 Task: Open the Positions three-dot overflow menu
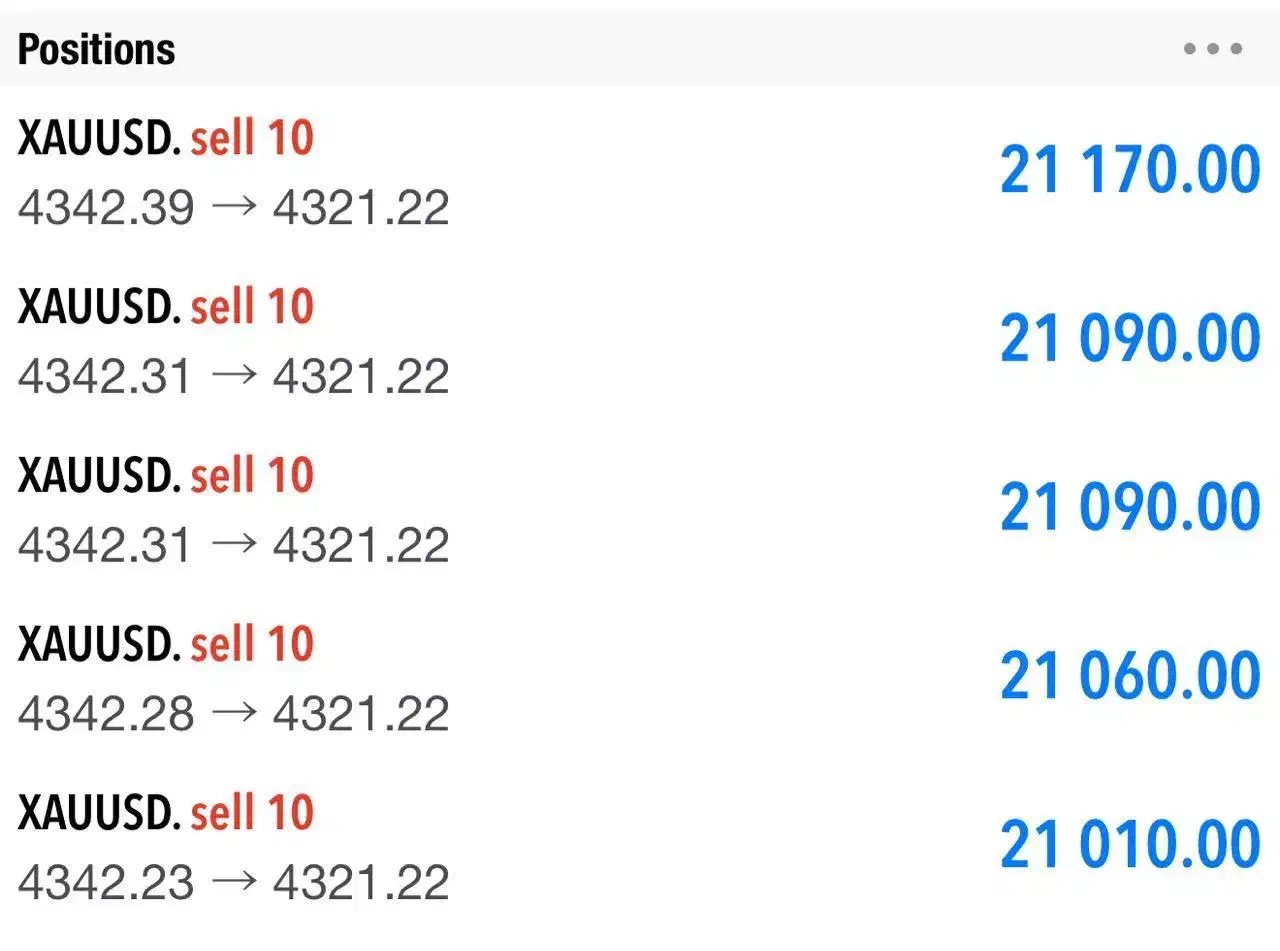pos(1212,48)
